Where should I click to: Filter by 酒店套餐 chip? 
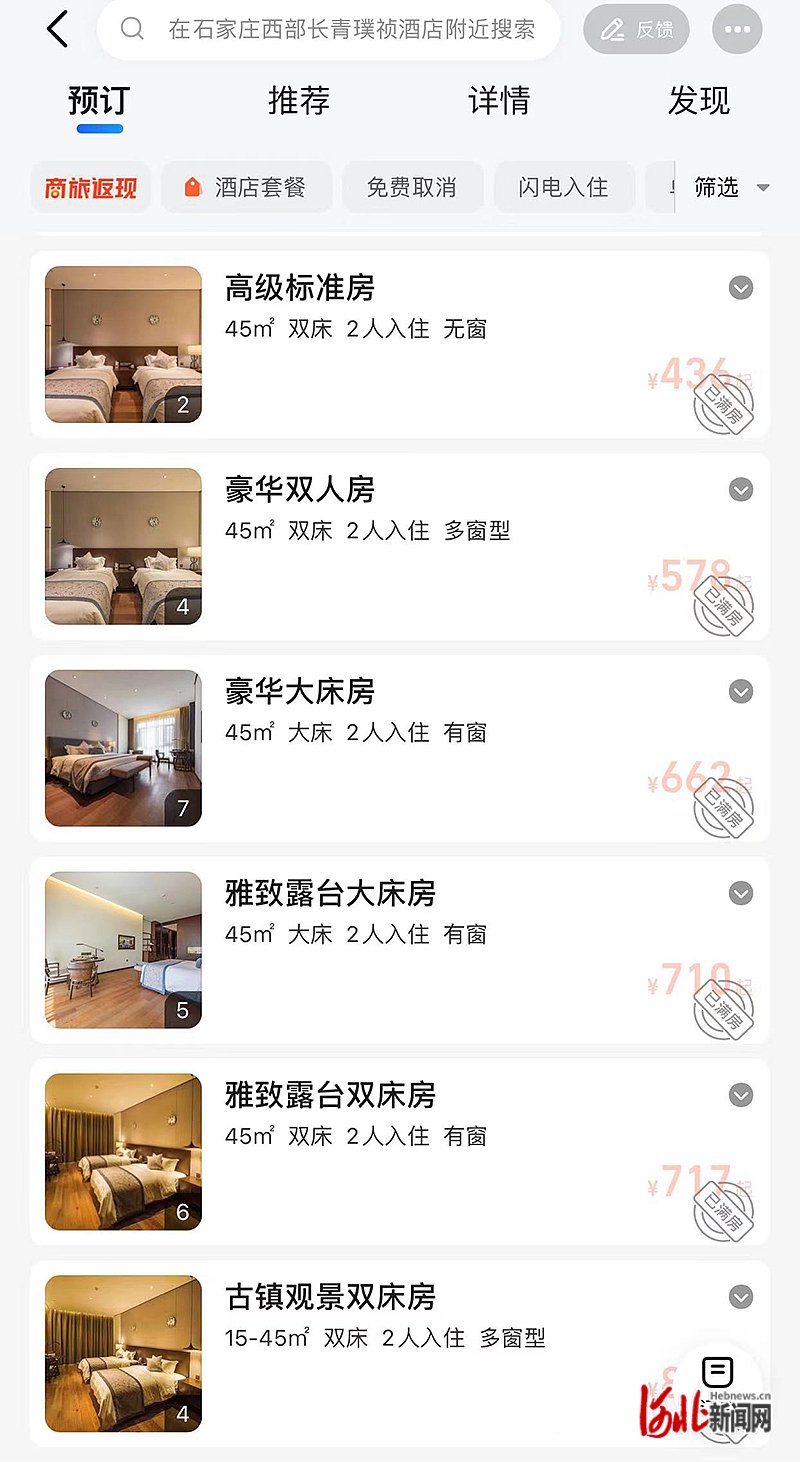tap(246, 187)
